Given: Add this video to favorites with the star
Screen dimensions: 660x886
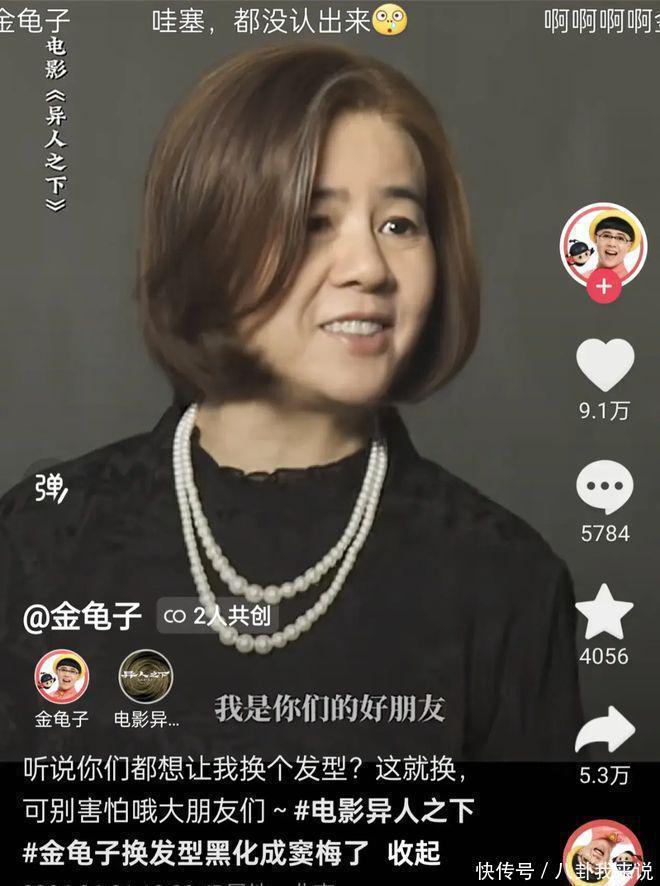Looking at the screenshot, I should (605, 611).
